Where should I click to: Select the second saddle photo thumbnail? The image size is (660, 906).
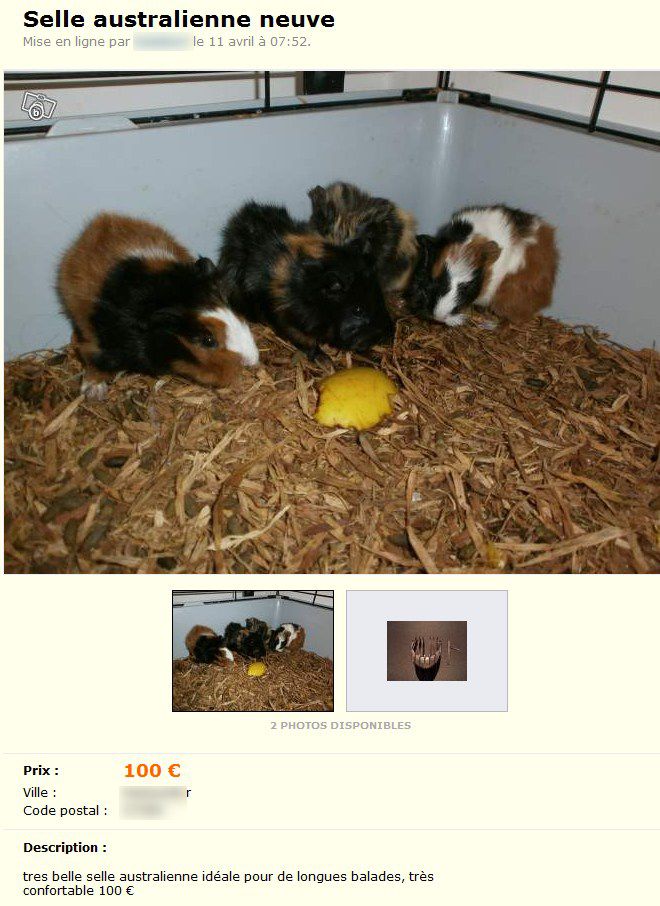[427, 651]
